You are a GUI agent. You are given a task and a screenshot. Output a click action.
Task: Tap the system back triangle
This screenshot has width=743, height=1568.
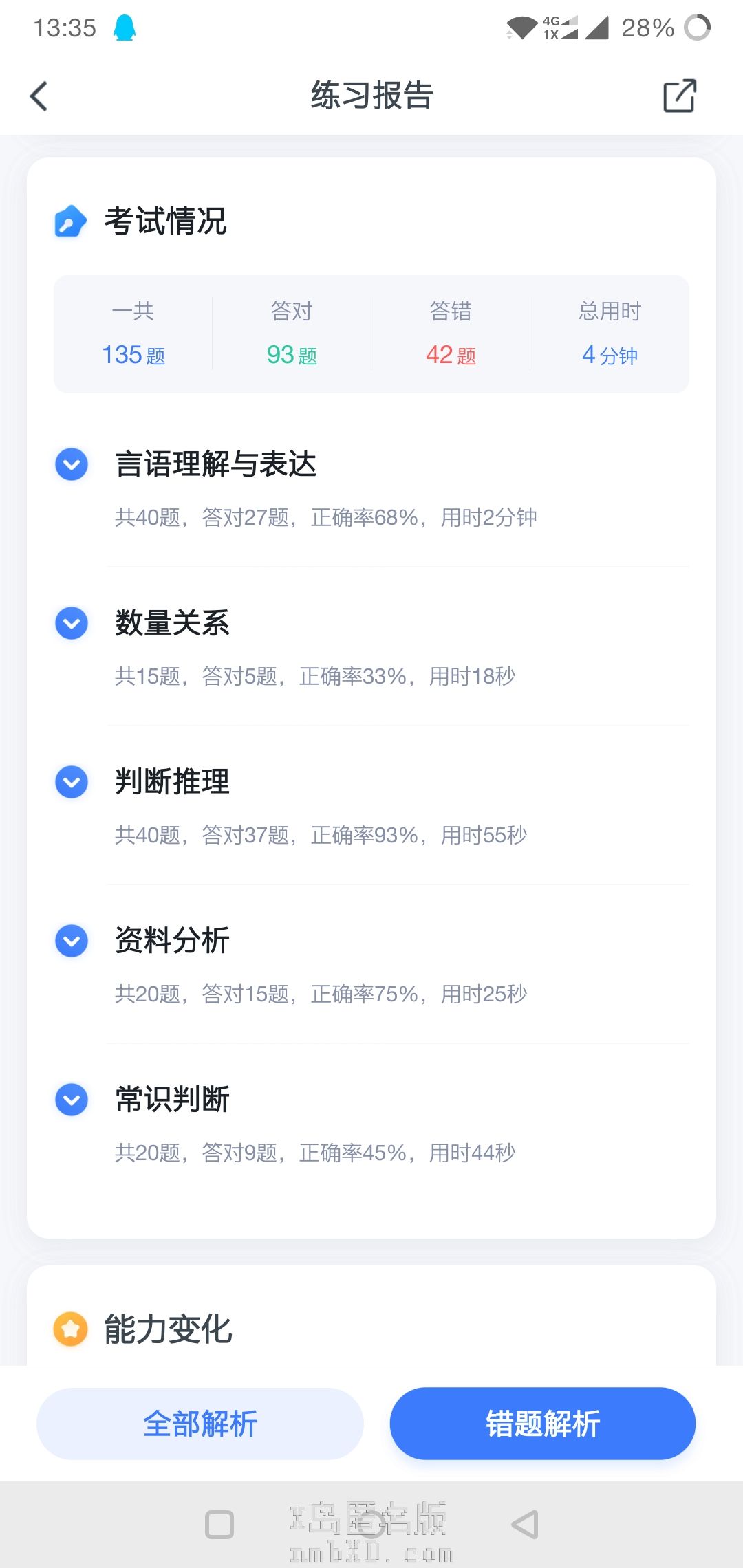(x=525, y=1525)
